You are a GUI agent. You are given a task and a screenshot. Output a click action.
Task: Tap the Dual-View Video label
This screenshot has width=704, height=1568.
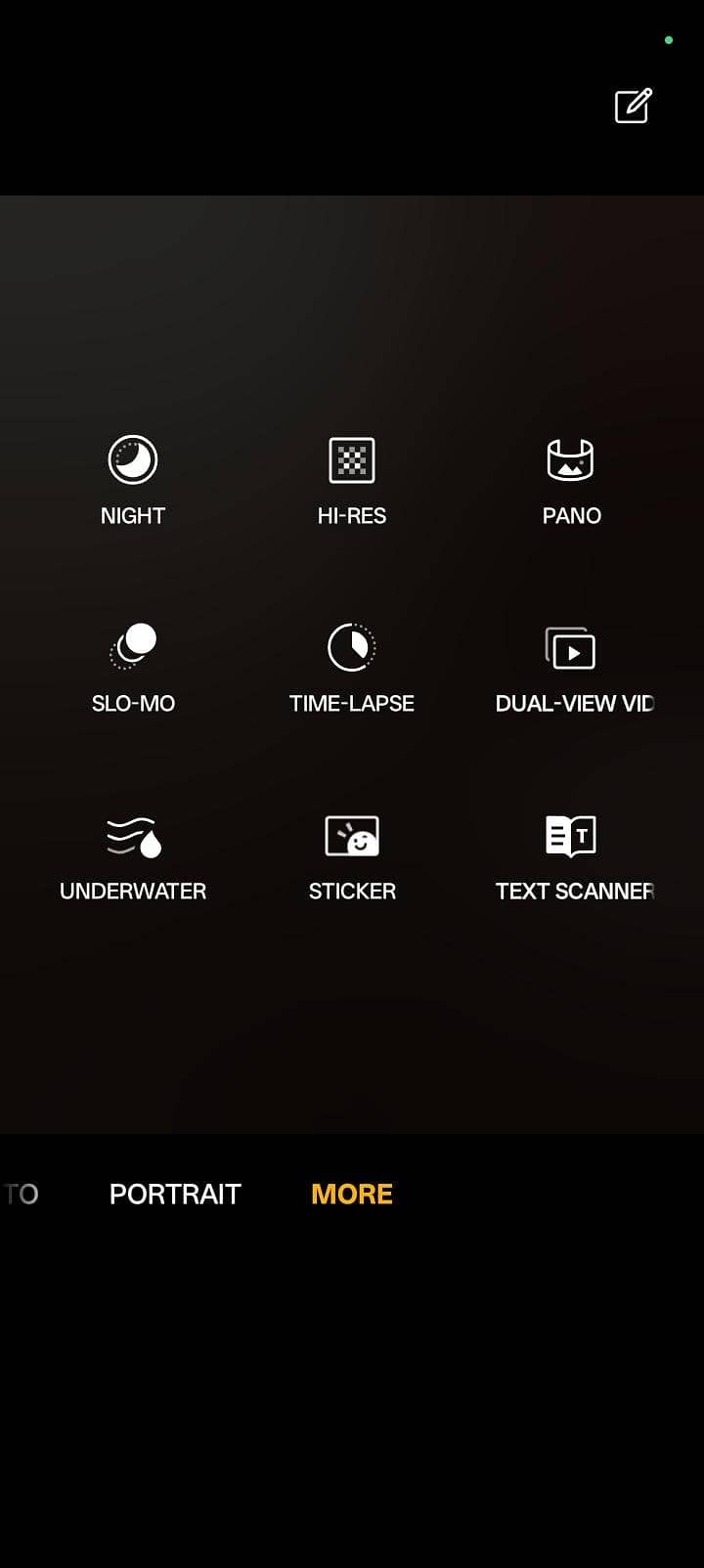click(575, 702)
